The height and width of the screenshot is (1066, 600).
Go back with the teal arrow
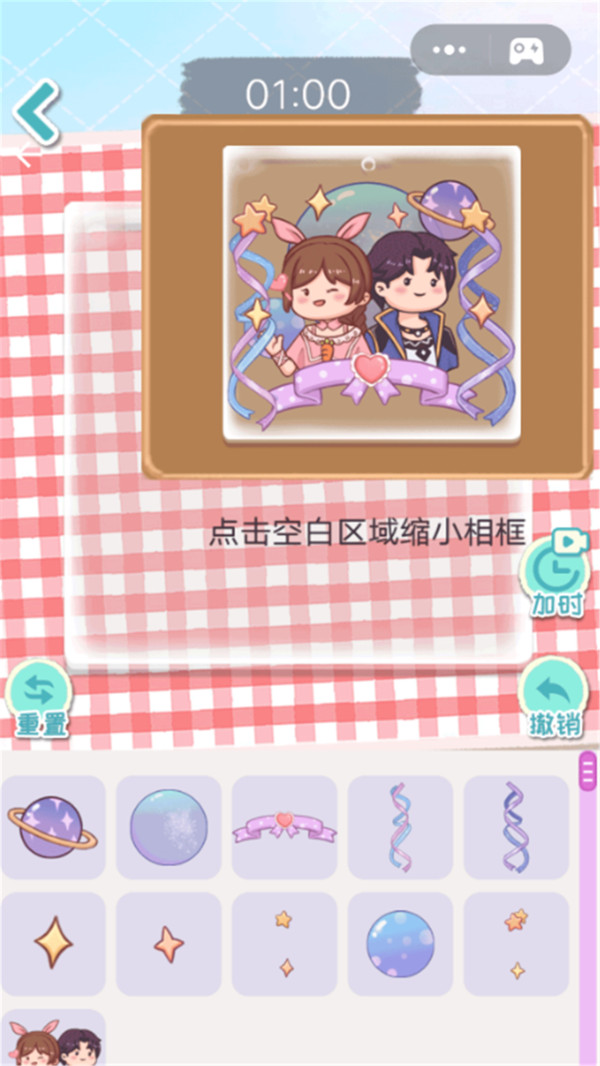(x=37, y=111)
